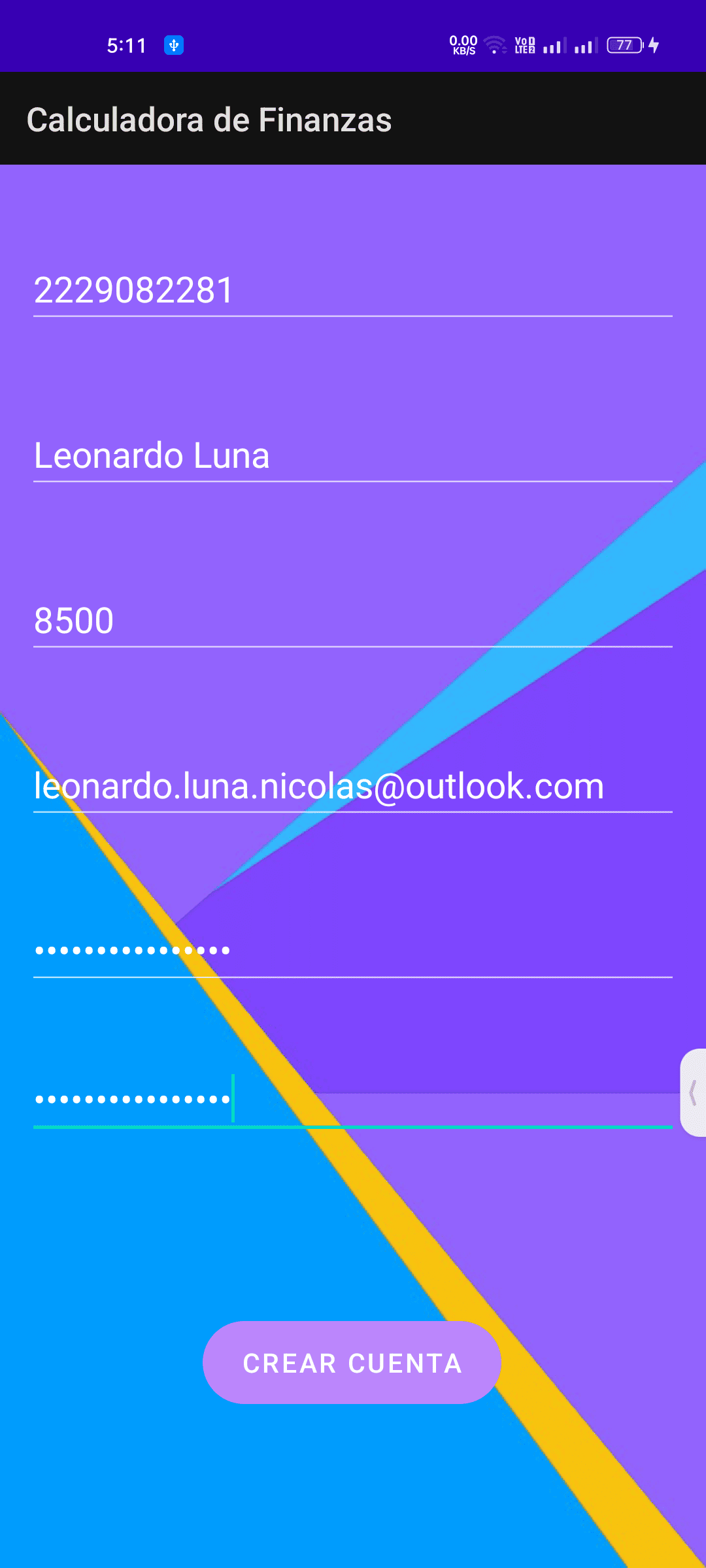
Task: Create the account with CREAR CUENTA
Action: [352, 1363]
